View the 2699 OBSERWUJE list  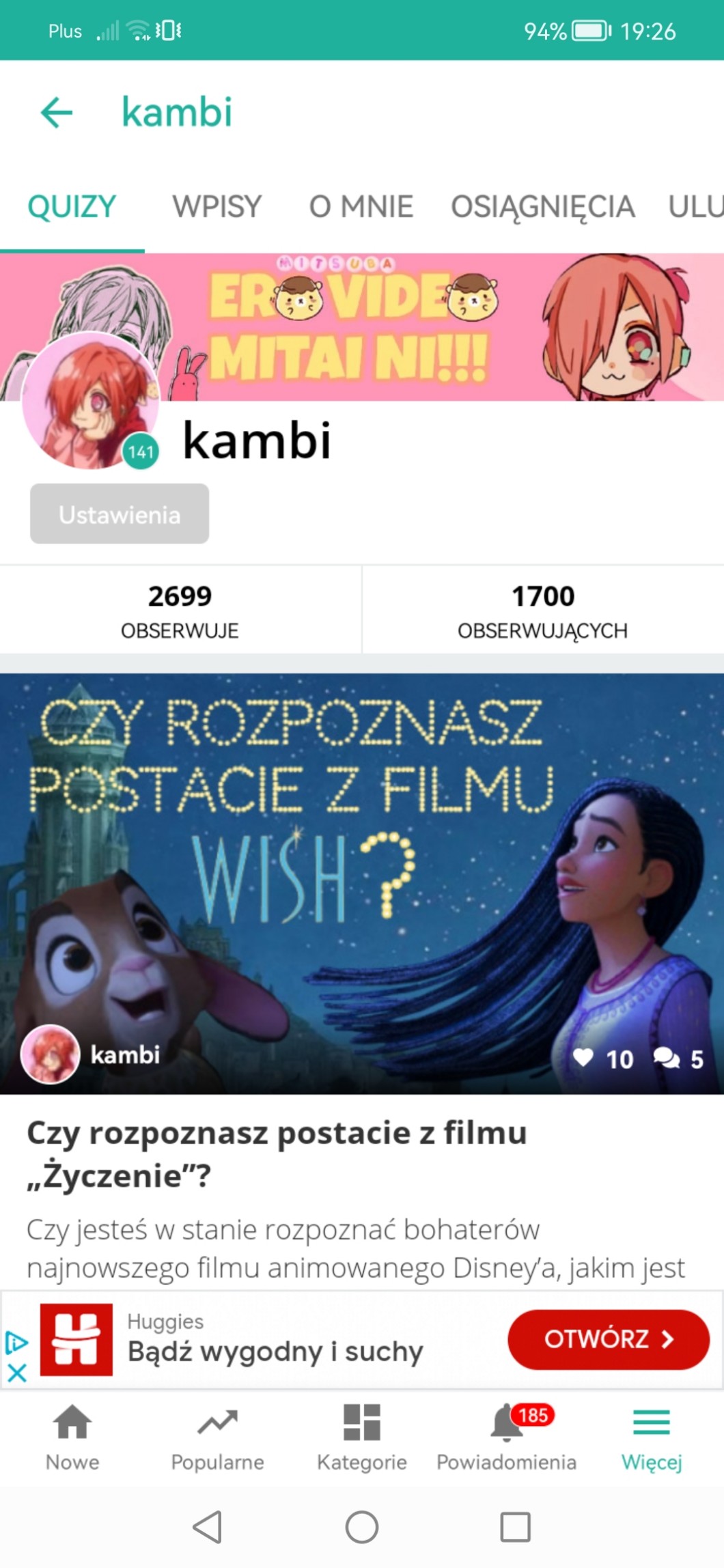(x=180, y=610)
